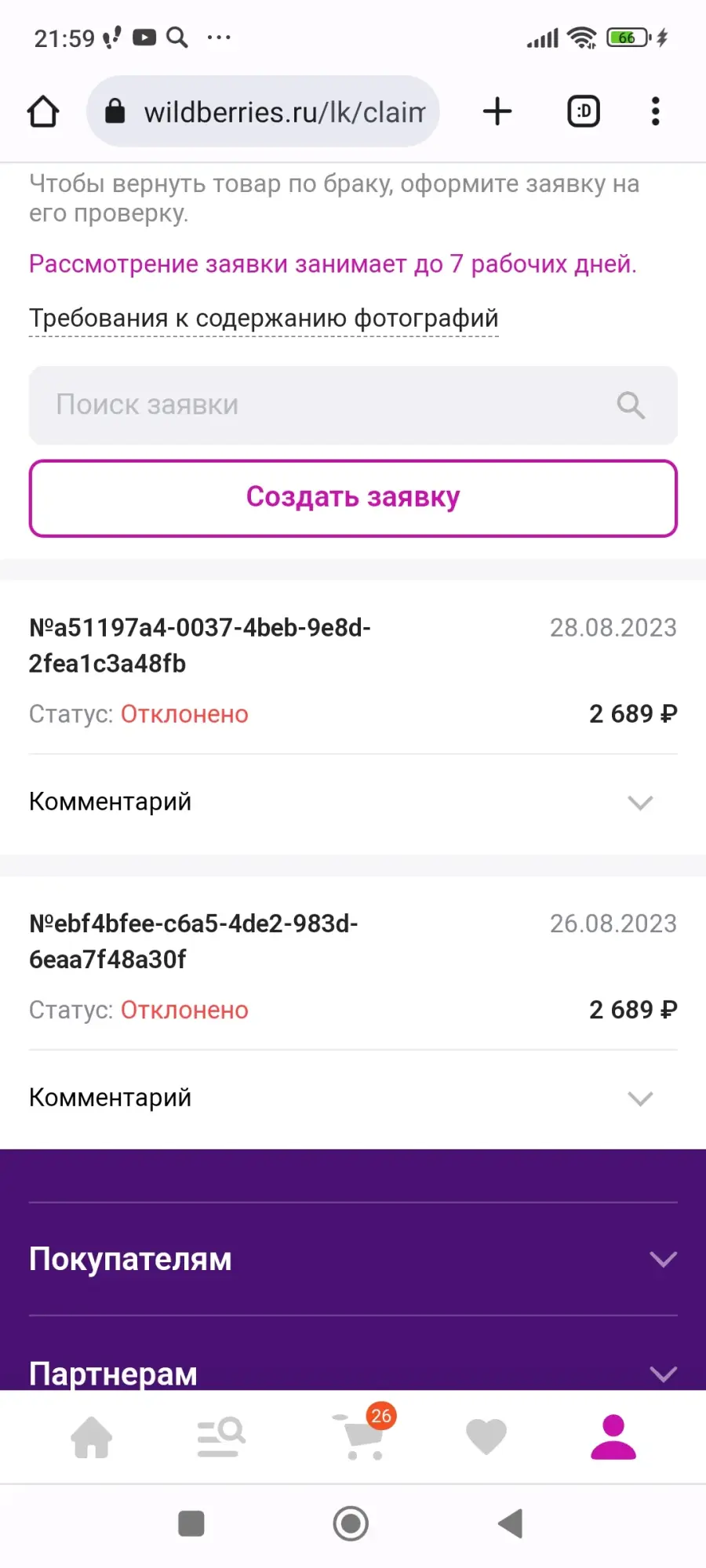Tap Создать заявку button
The height and width of the screenshot is (1568, 706).
pyautogui.click(x=353, y=498)
